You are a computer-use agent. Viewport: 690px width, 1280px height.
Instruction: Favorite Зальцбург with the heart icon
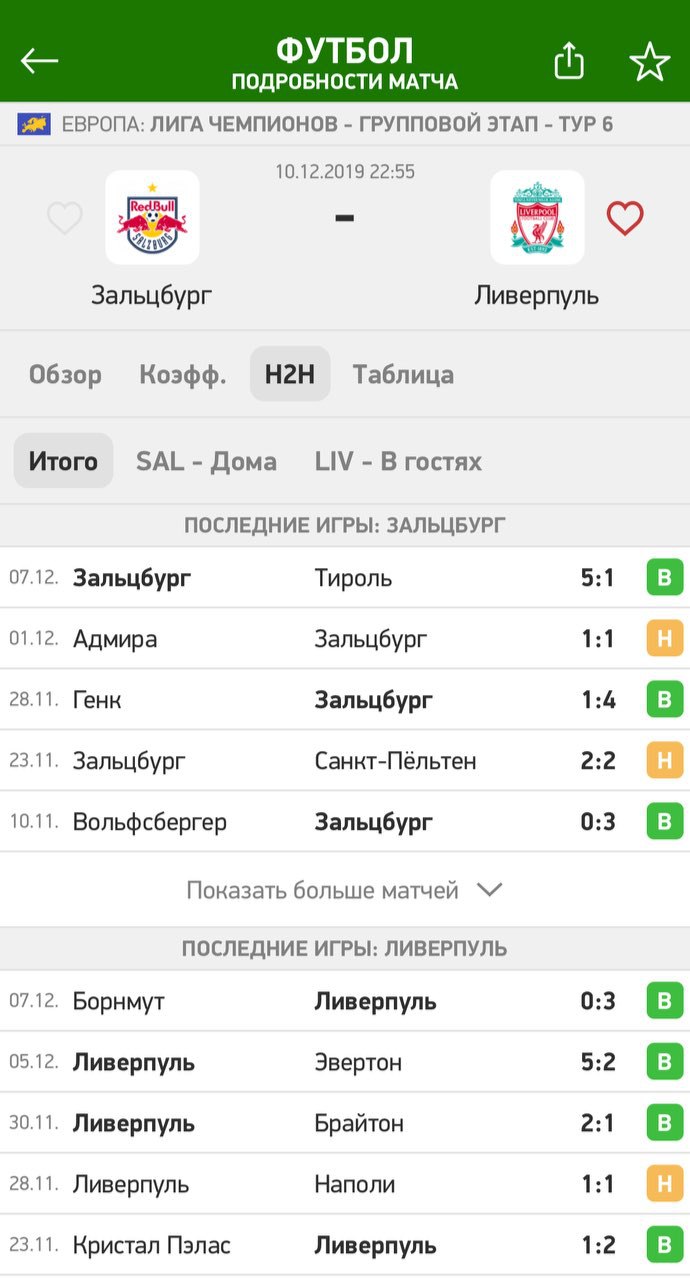click(x=65, y=218)
